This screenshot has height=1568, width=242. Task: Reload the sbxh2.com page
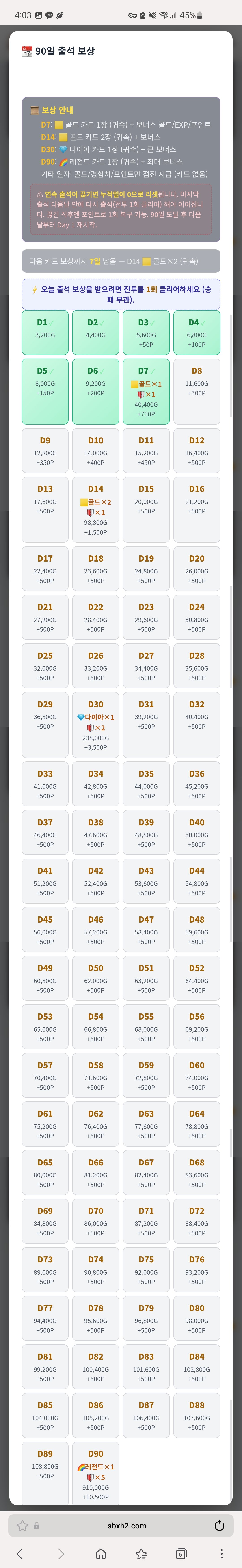coord(220,1525)
